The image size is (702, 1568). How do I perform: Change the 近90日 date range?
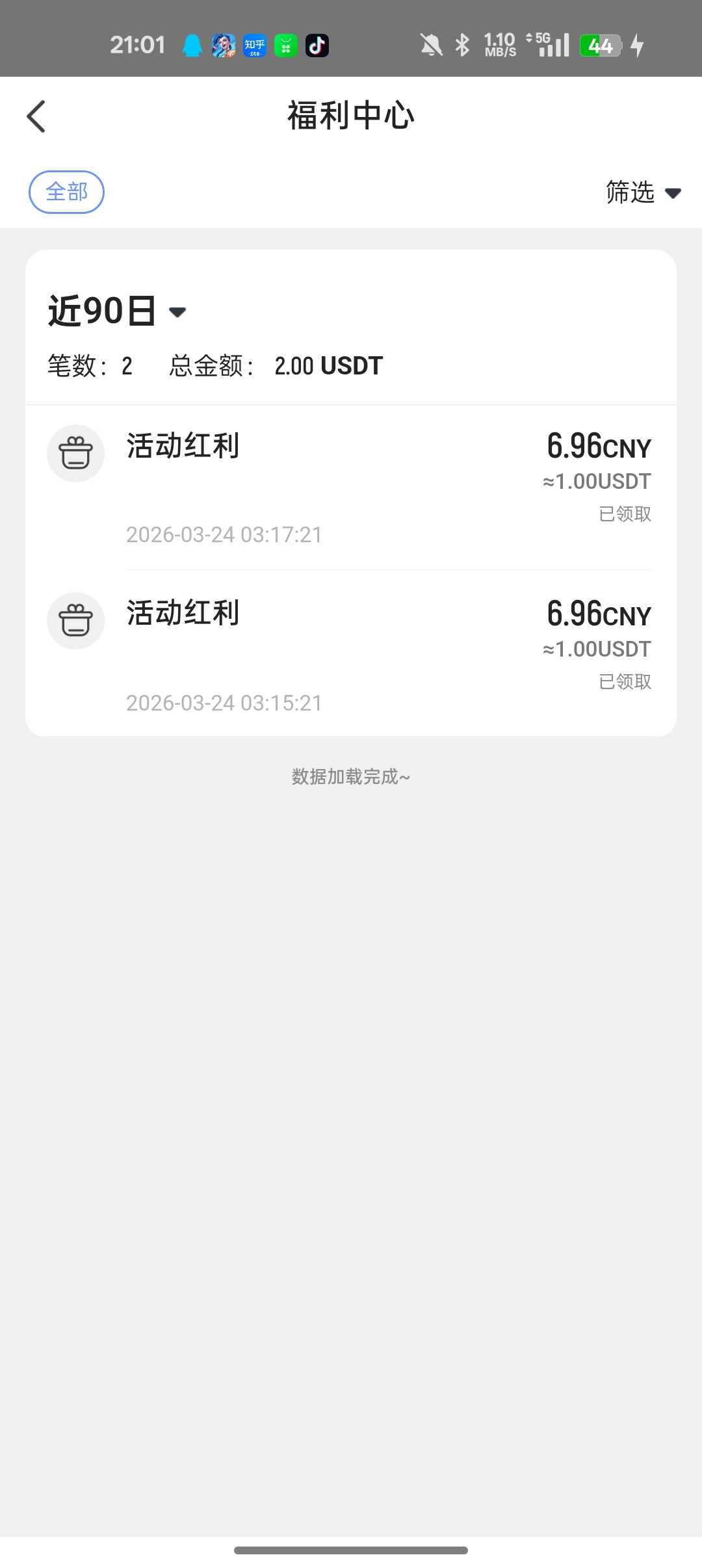117,311
